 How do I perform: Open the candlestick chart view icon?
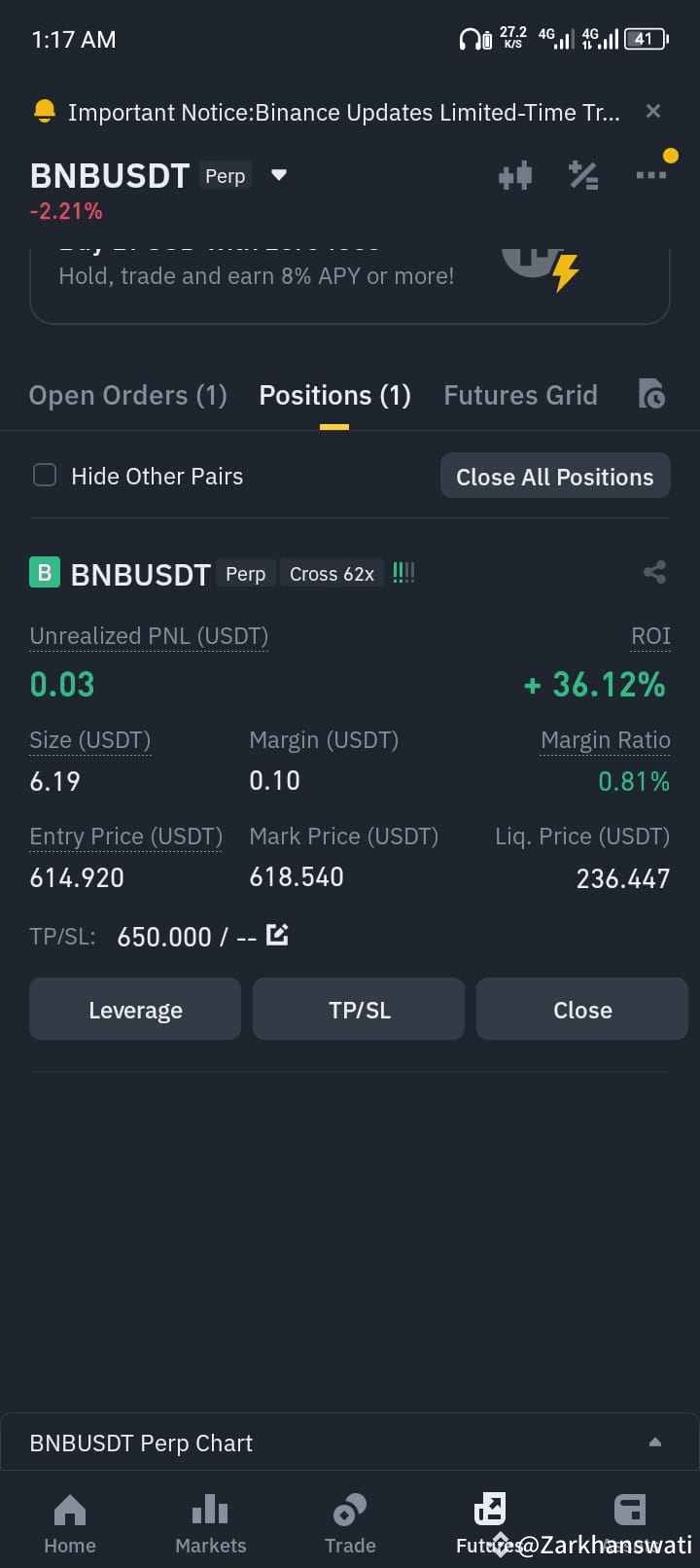click(515, 175)
